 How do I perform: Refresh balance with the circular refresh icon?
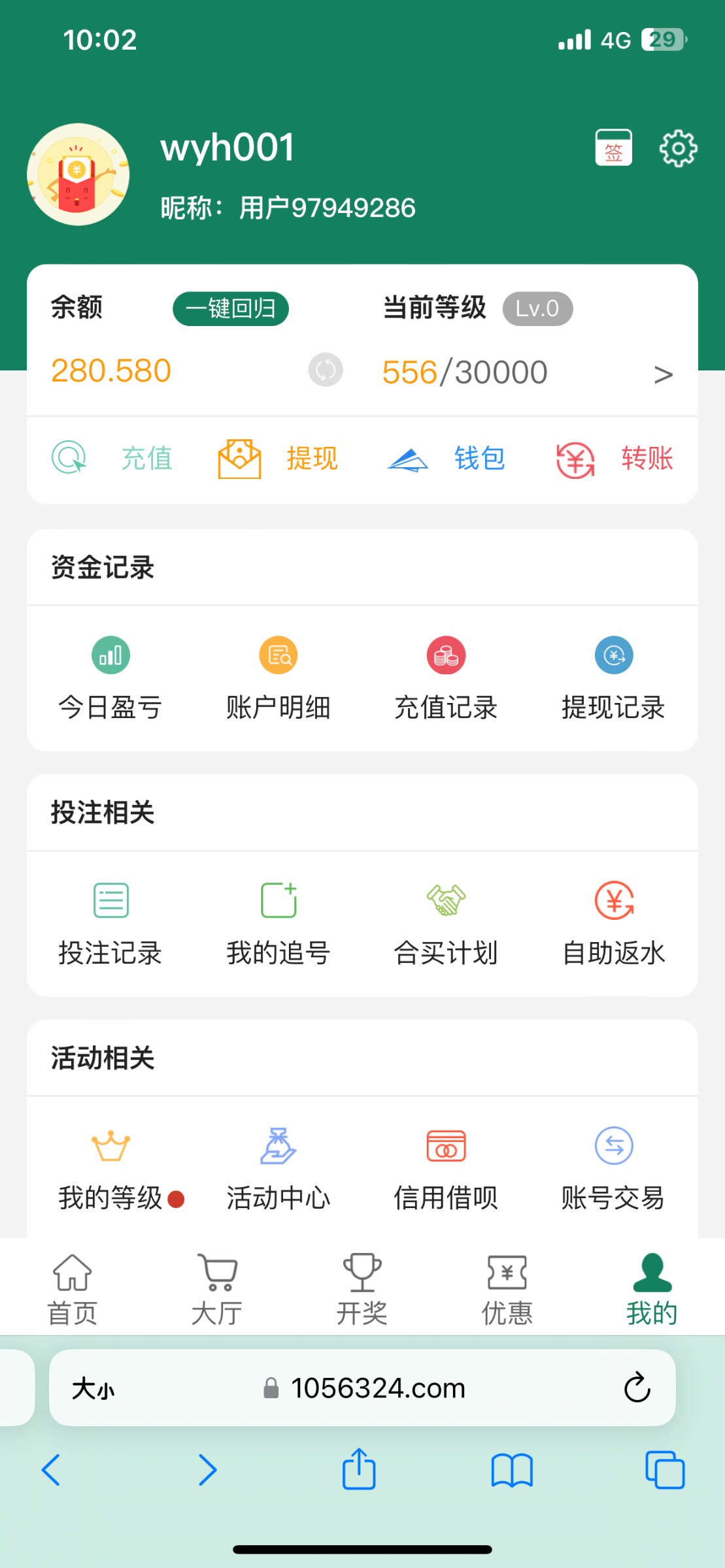tap(325, 370)
